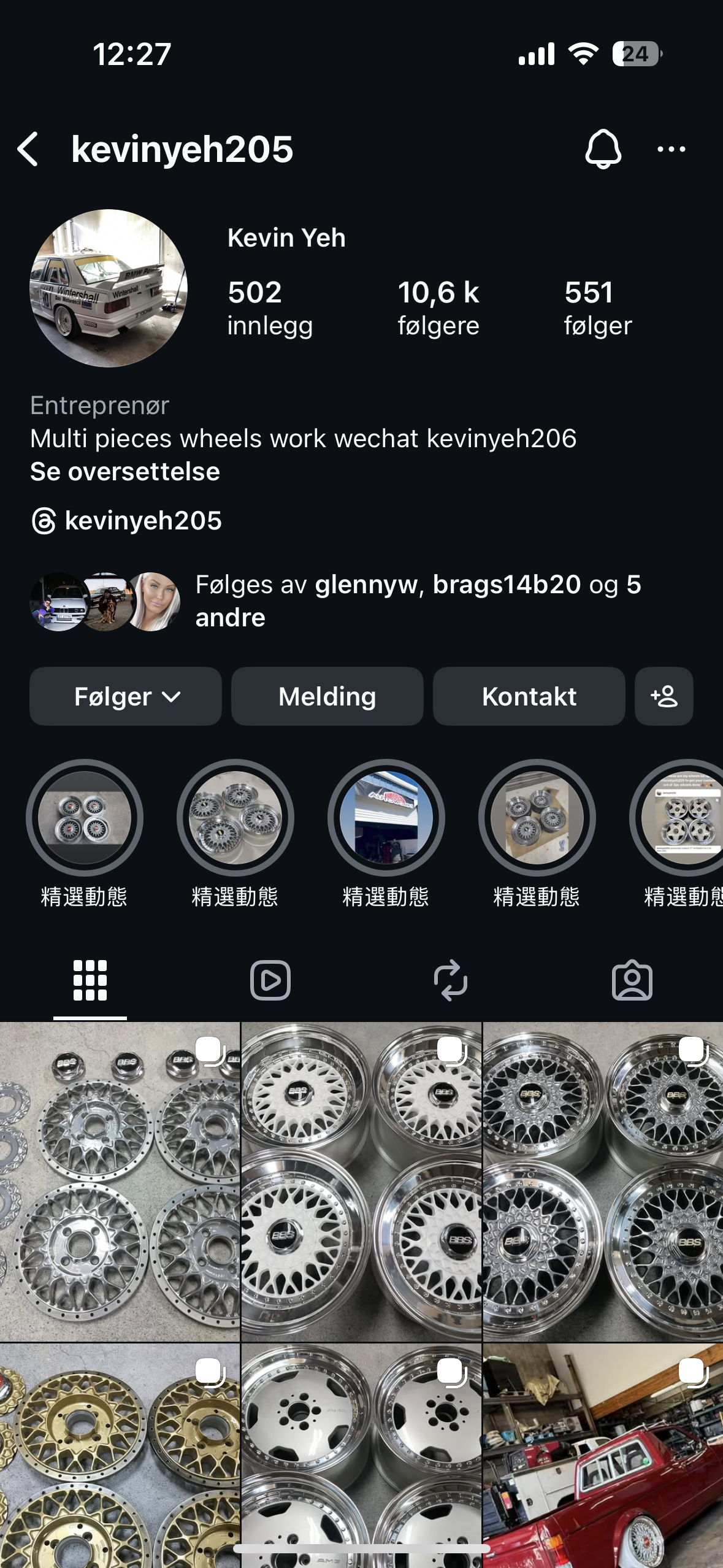Viewport: 723px width, 1568px height.
Task: Expand the Følger dropdown button
Action: [x=126, y=696]
